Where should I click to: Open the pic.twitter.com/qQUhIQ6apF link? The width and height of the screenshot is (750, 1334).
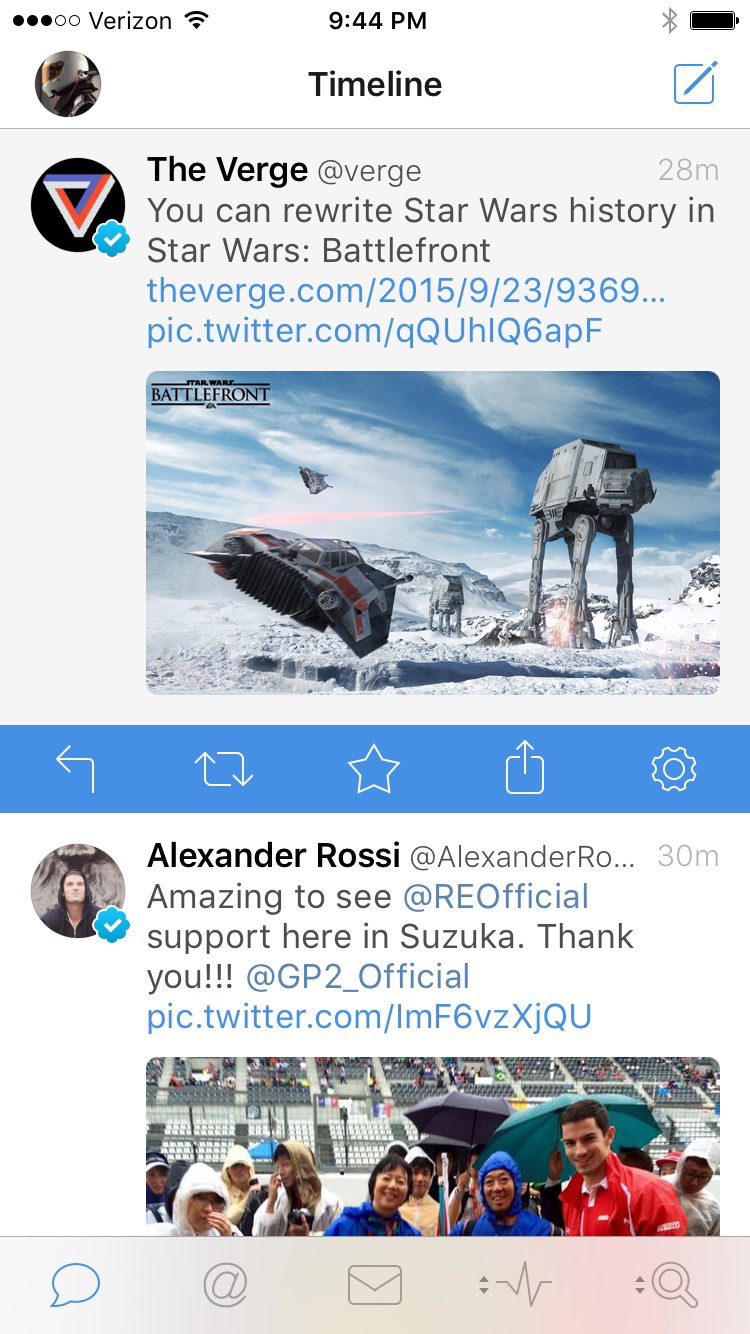click(374, 331)
